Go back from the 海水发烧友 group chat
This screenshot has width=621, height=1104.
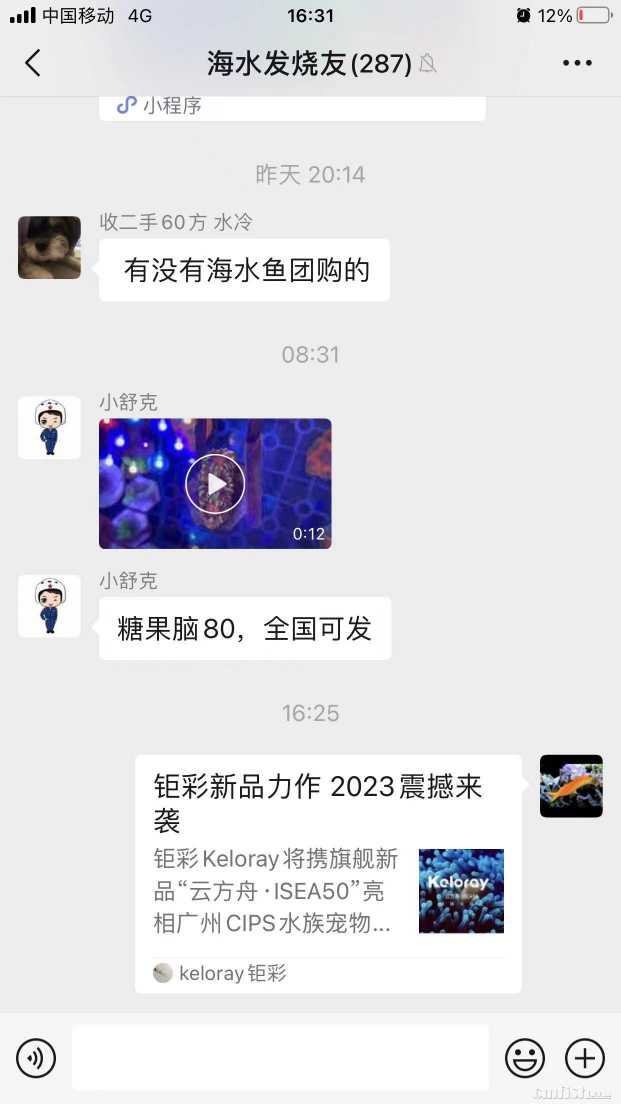pos(33,63)
